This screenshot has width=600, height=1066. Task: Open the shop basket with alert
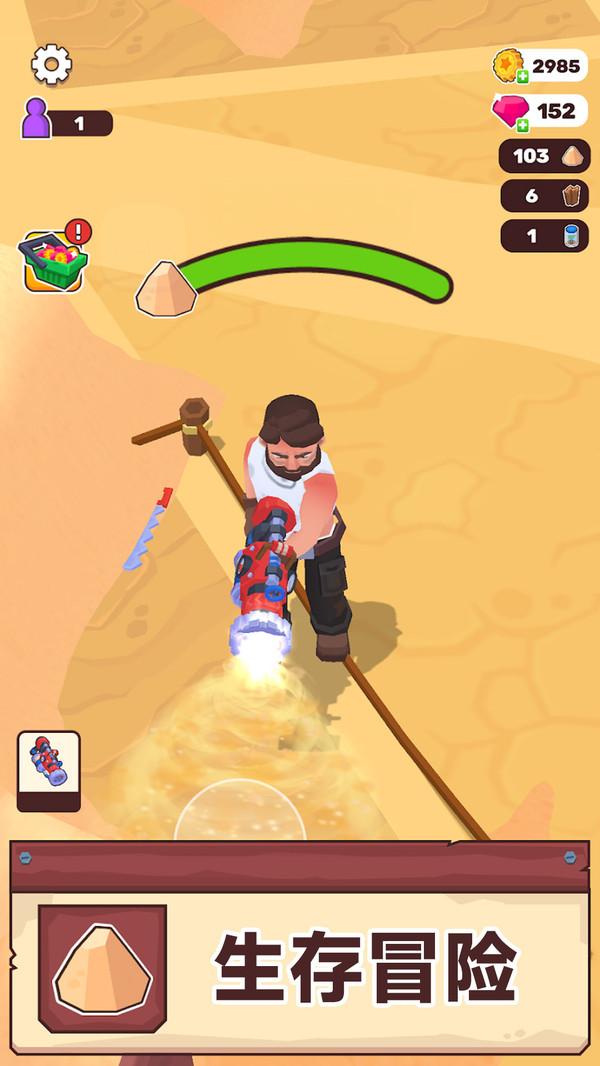click(x=54, y=261)
